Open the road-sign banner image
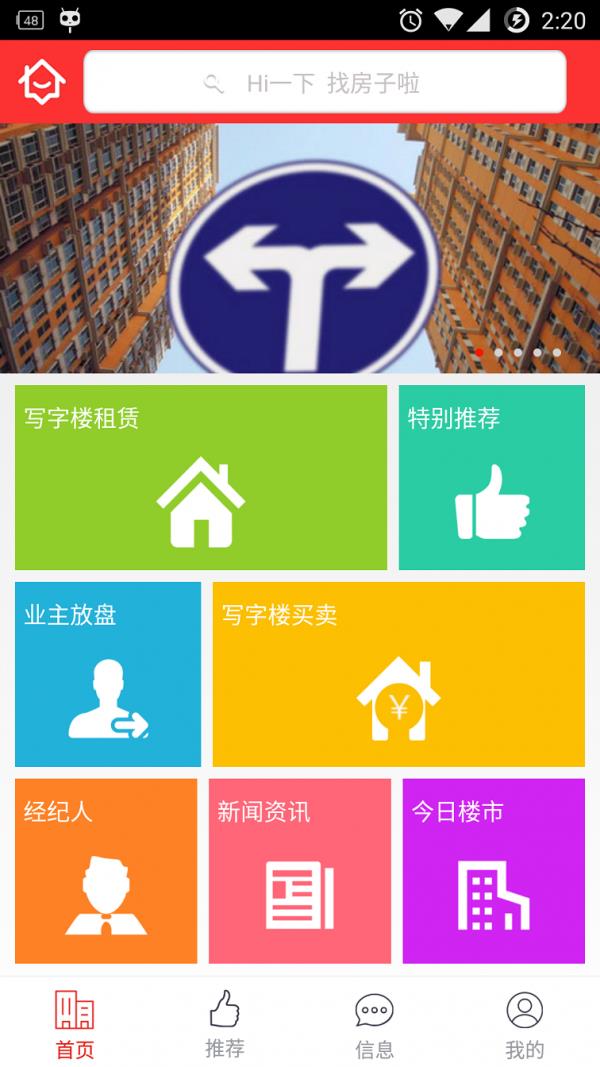Image resolution: width=600 pixels, height=1067 pixels. click(300, 248)
